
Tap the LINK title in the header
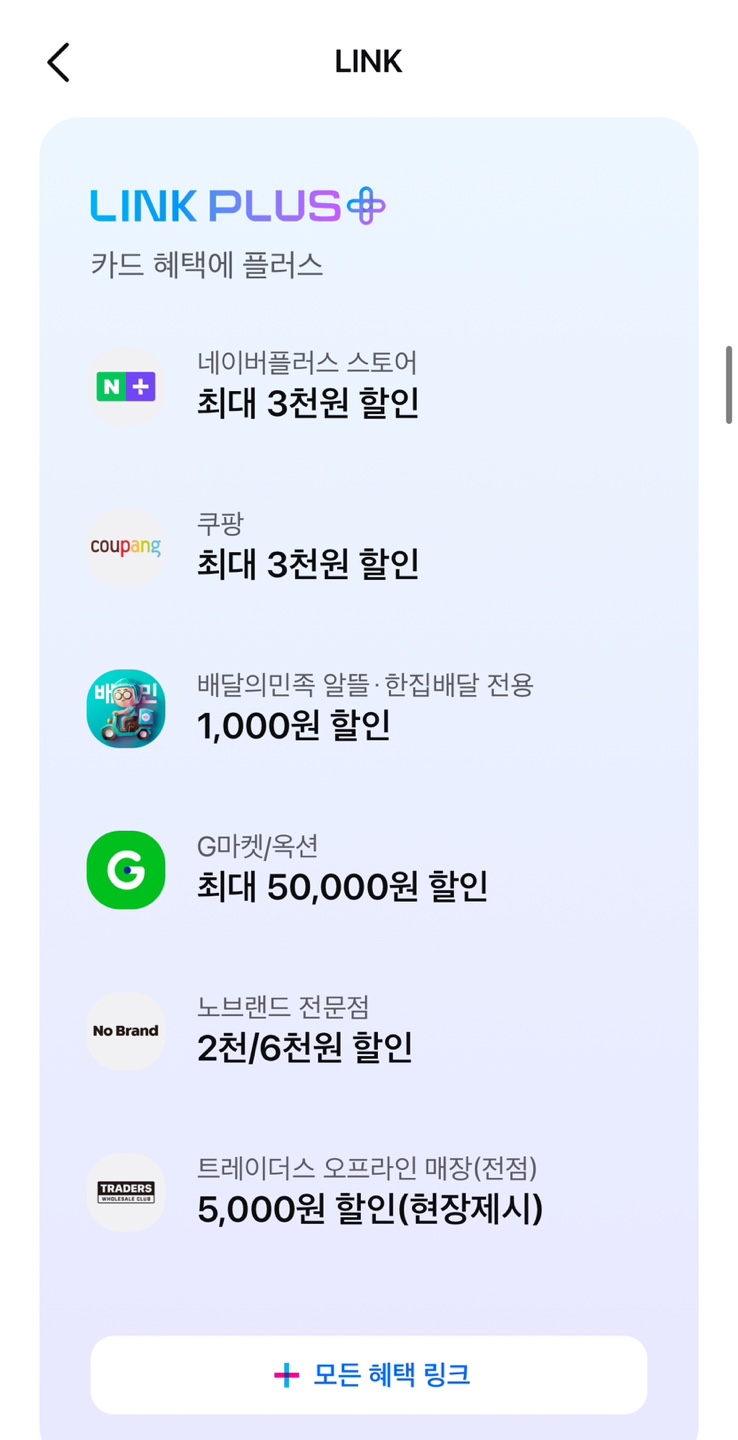pos(368,61)
